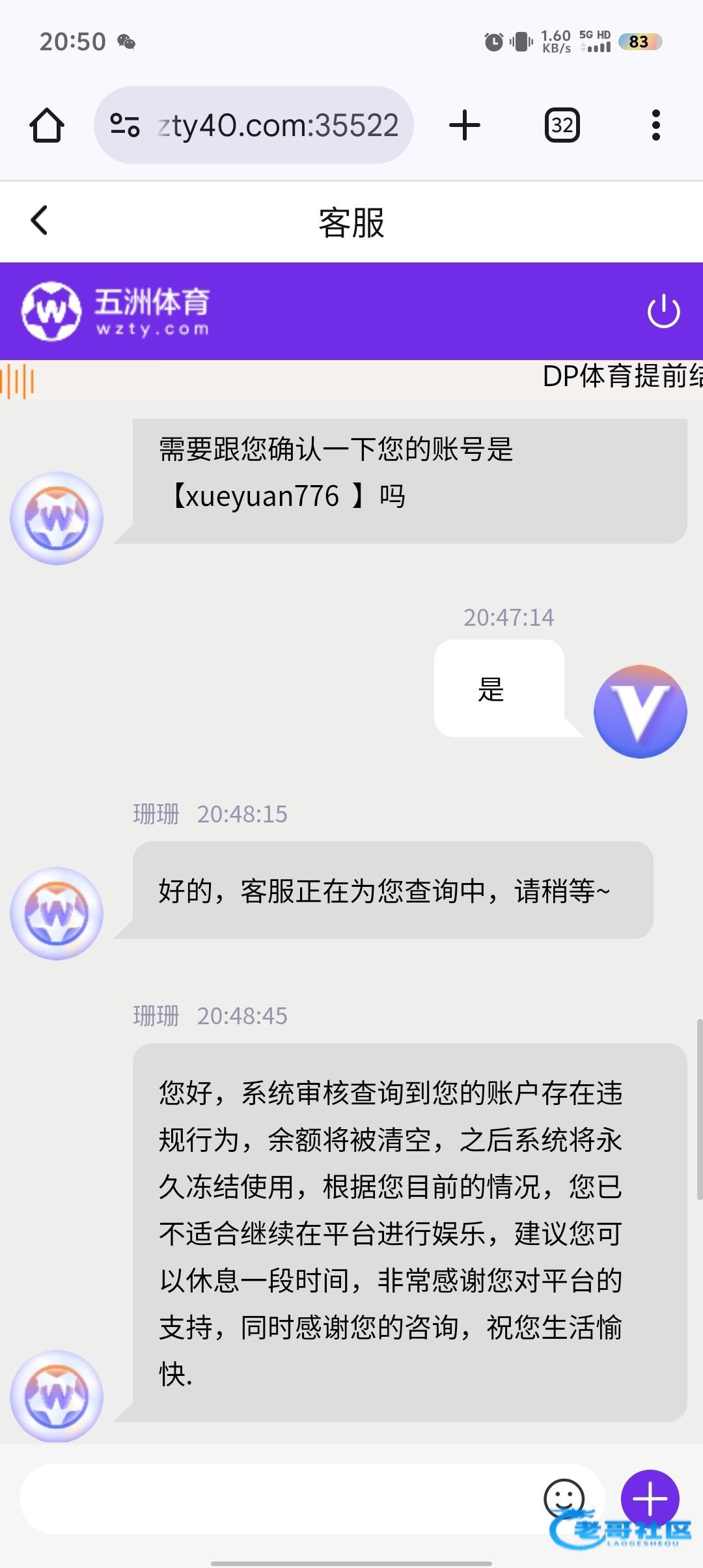
Task: Open the emoji picker
Action: click(564, 1497)
